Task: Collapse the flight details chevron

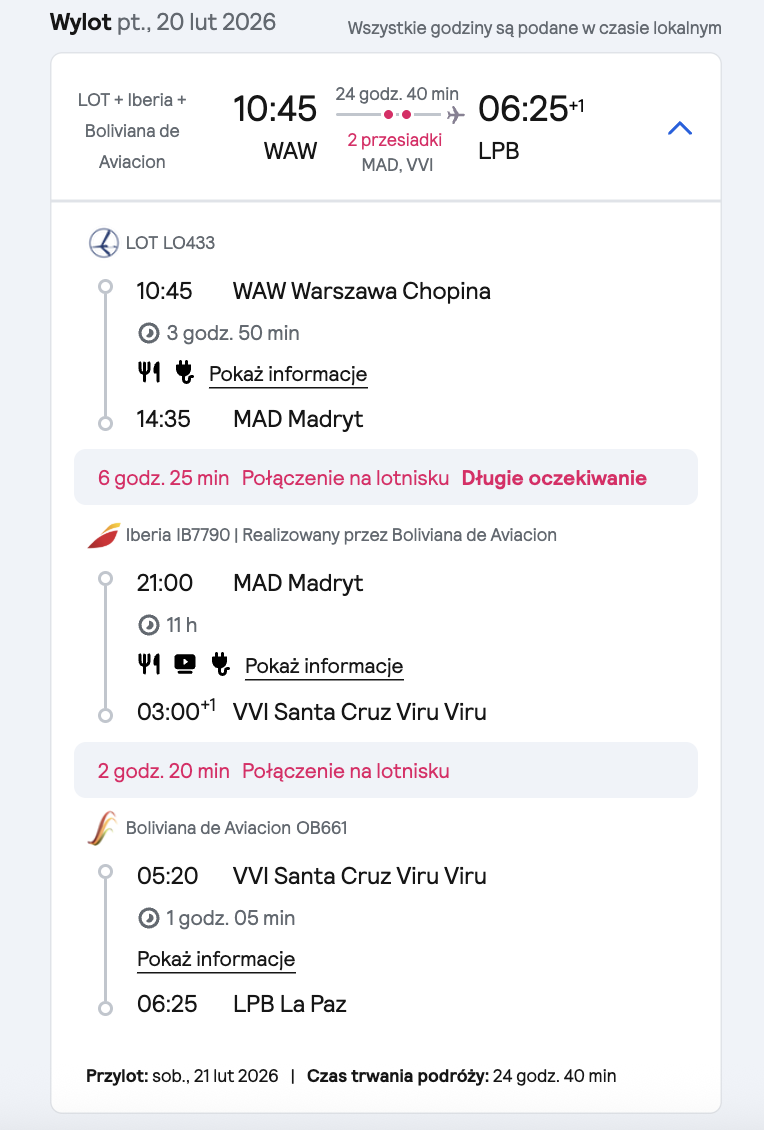Action: [680, 128]
